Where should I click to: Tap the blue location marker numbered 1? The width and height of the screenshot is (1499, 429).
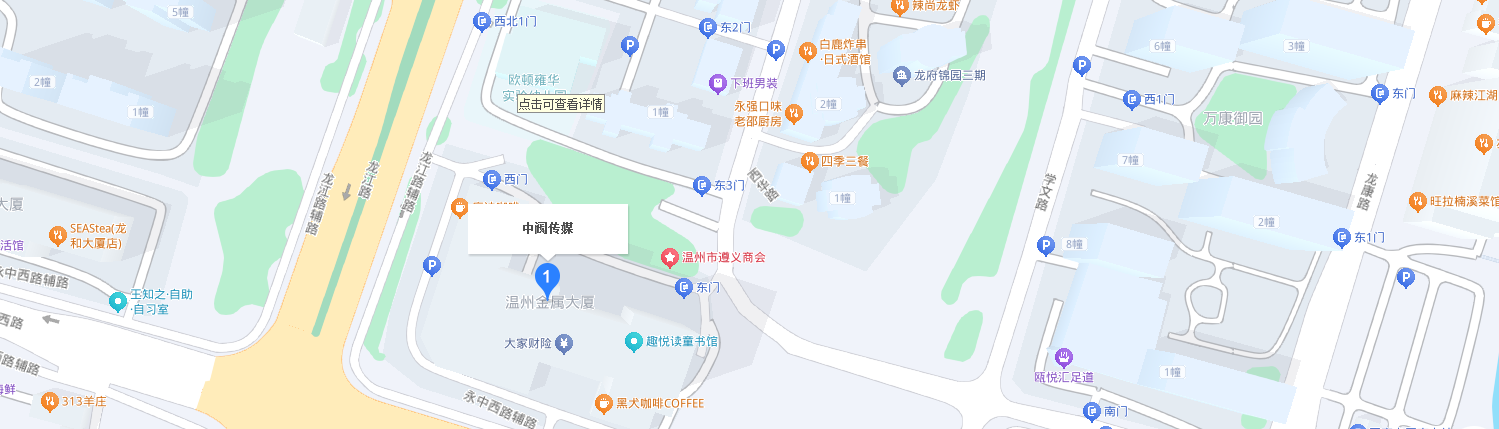point(547,278)
